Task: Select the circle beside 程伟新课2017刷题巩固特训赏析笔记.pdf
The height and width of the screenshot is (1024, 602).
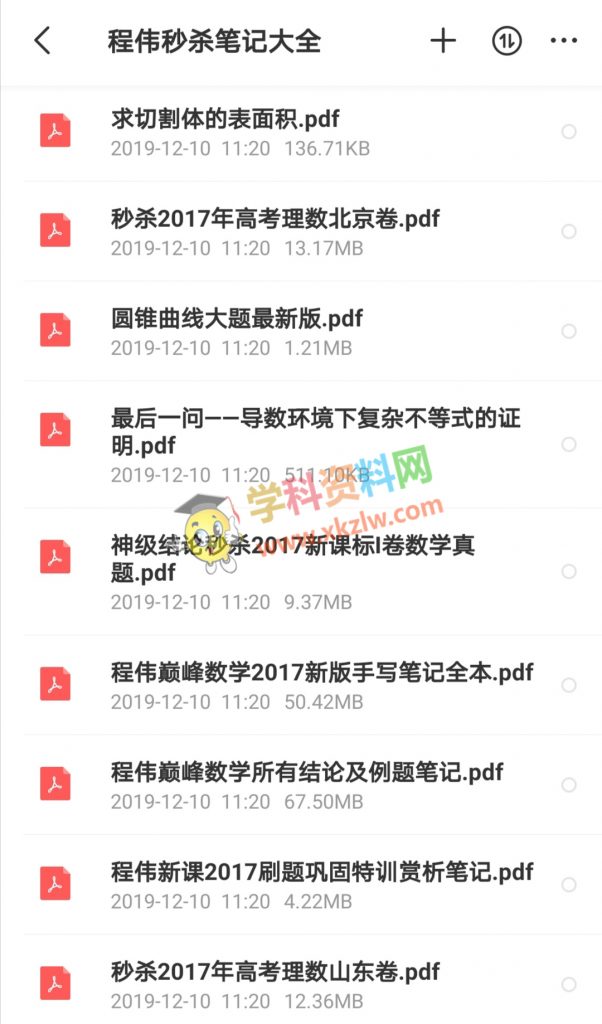Action: [569, 885]
